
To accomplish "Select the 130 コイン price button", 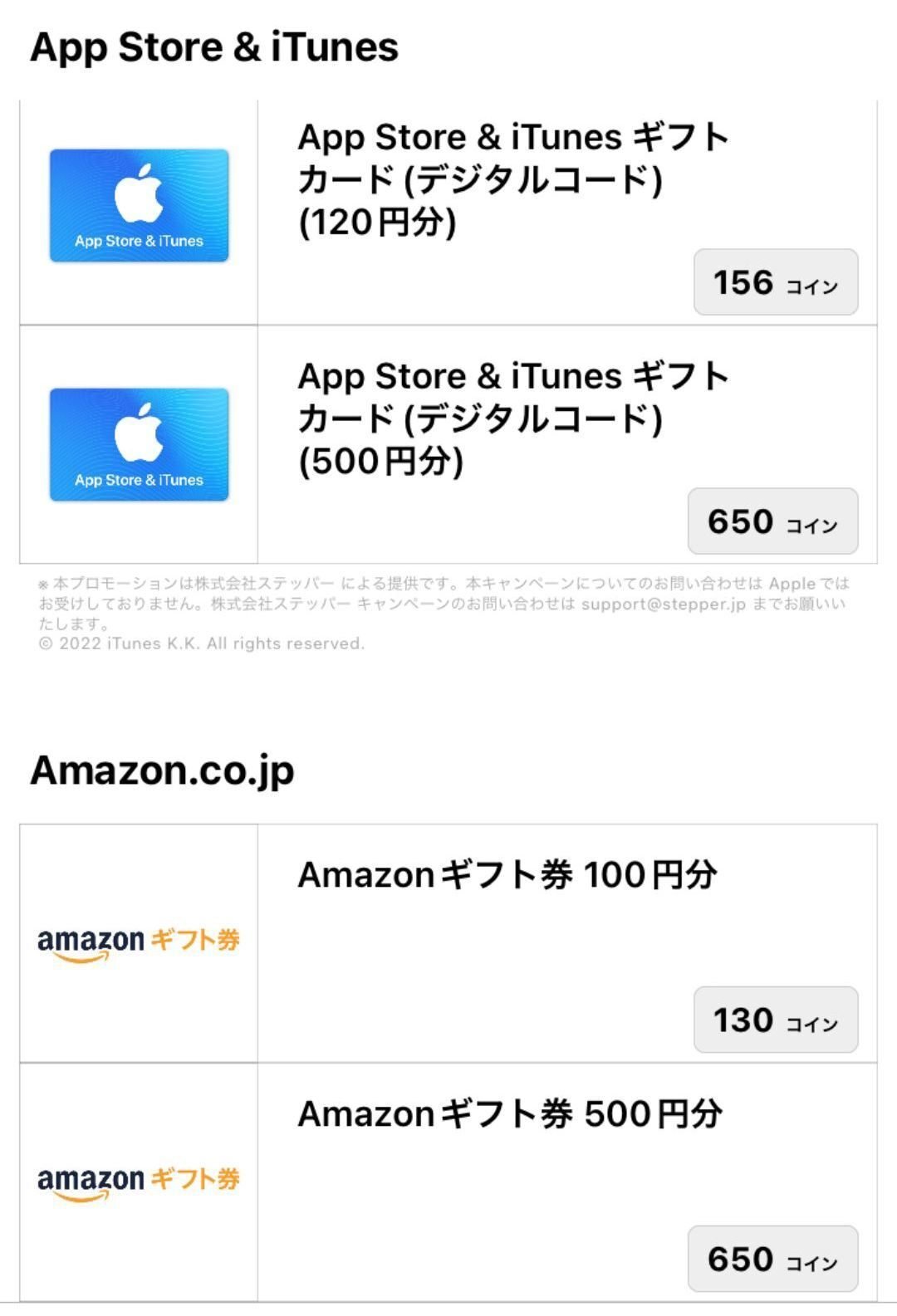I will point(776,1020).
